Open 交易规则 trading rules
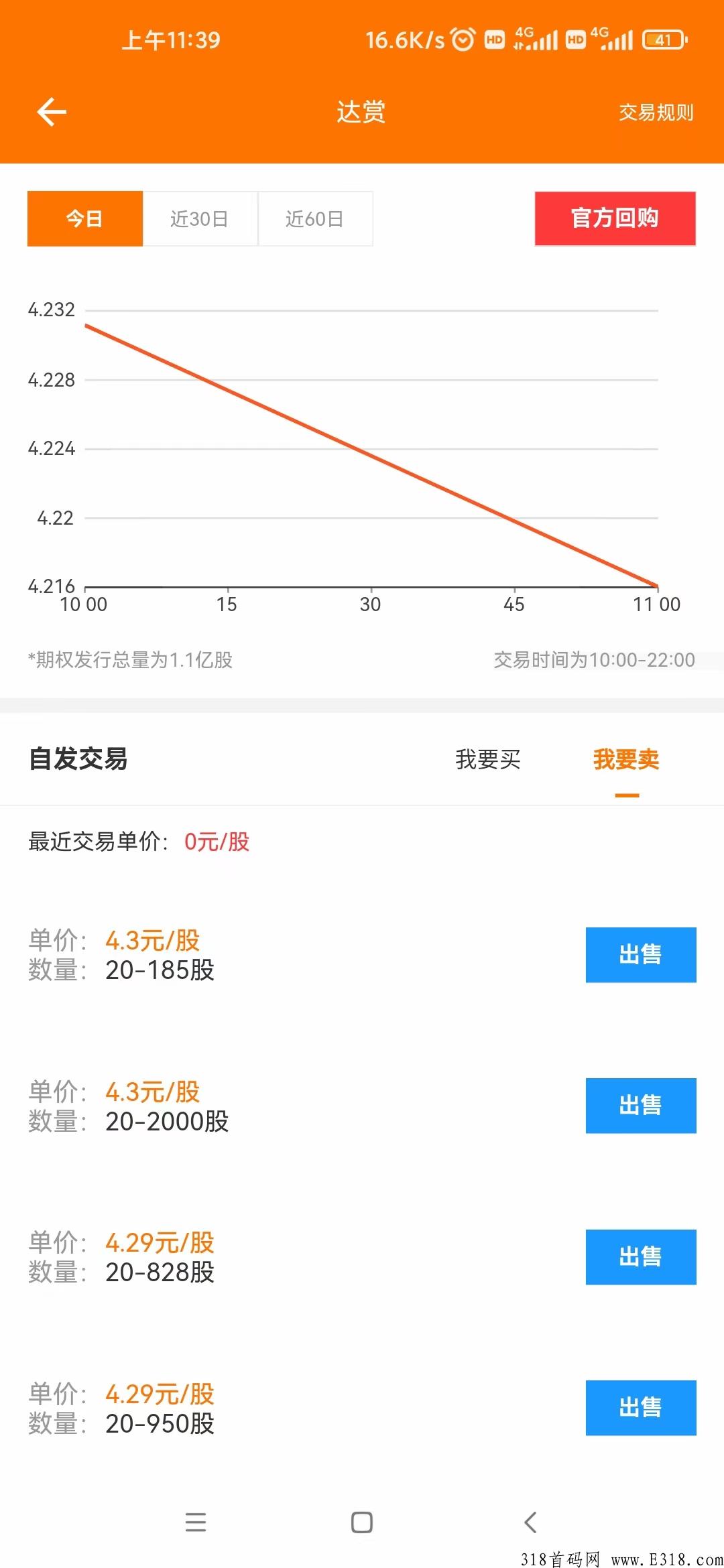The width and height of the screenshot is (724, 1568). [656, 113]
